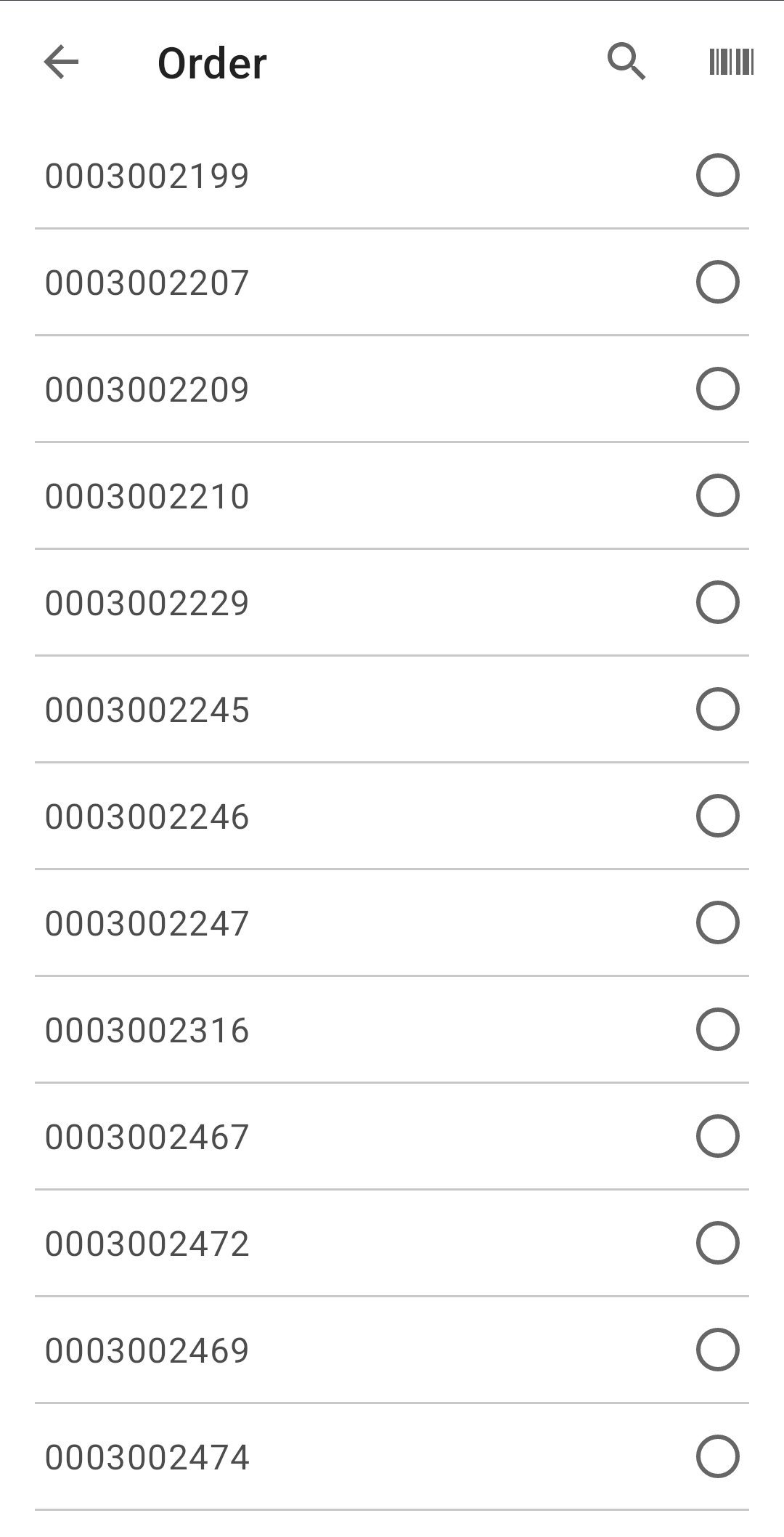The width and height of the screenshot is (784, 1537).
Task: Go back using the arrow icon
Action: (x=61, y=62)
